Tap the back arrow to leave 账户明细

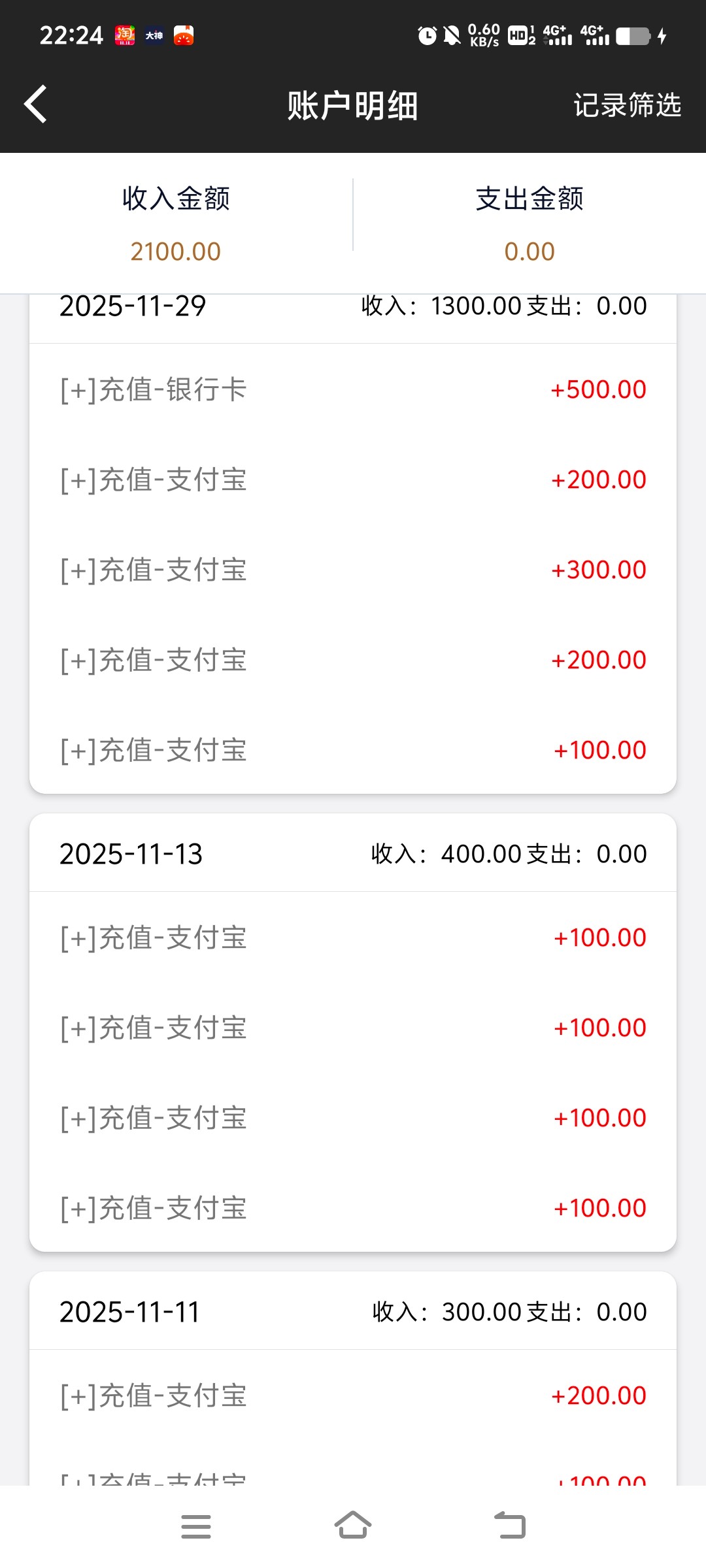click(35, 104)
